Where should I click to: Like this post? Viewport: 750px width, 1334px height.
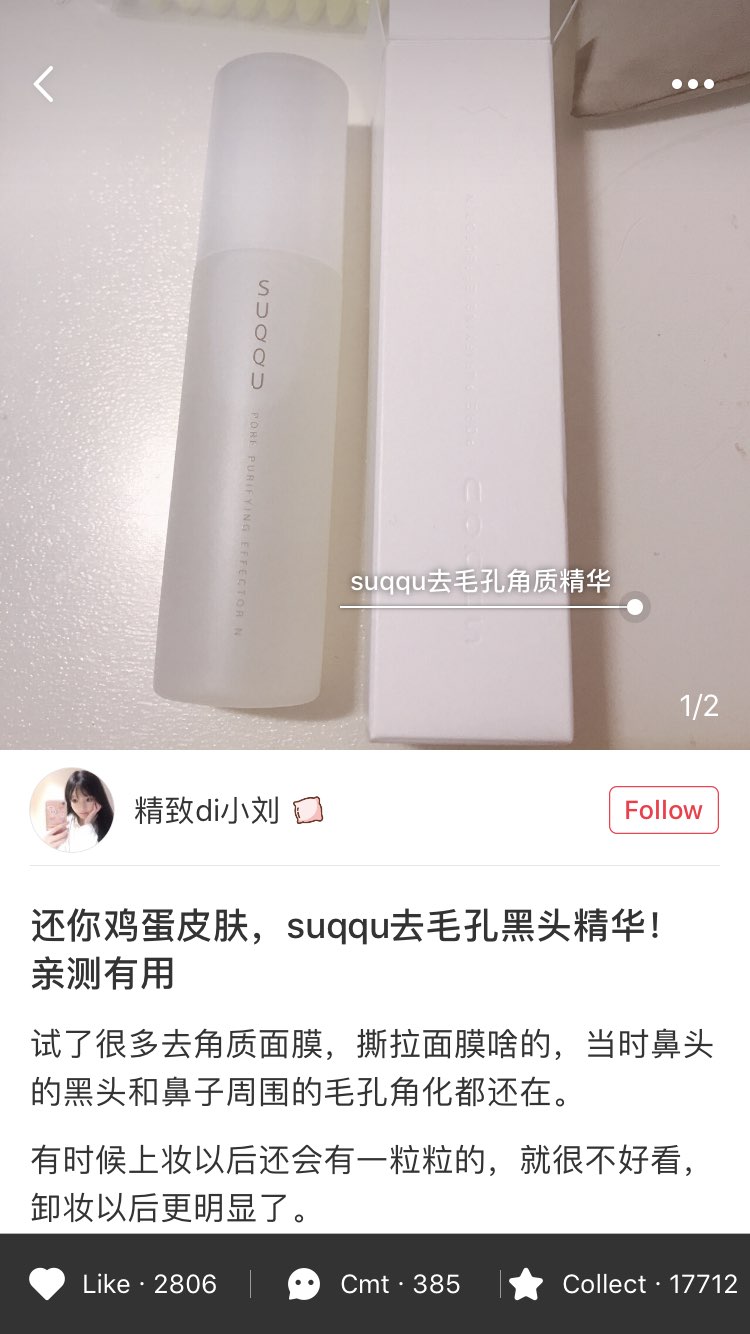pyautogui.click(x=122, y=1284)
